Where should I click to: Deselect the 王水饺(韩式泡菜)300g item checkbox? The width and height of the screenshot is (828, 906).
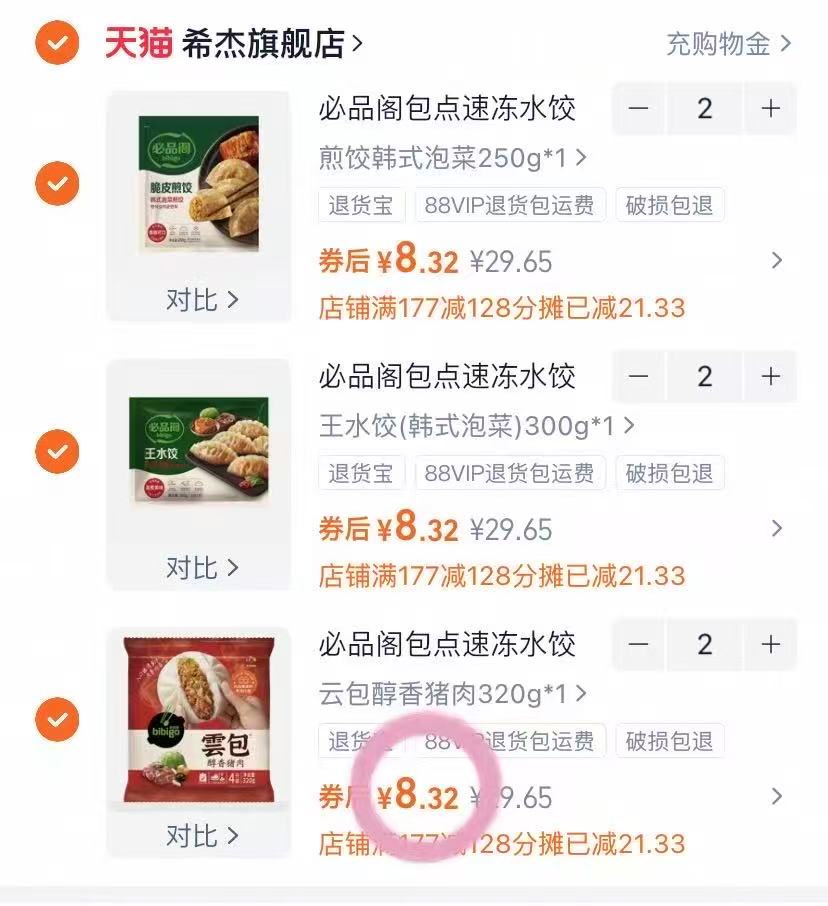[x=57, y=452]
